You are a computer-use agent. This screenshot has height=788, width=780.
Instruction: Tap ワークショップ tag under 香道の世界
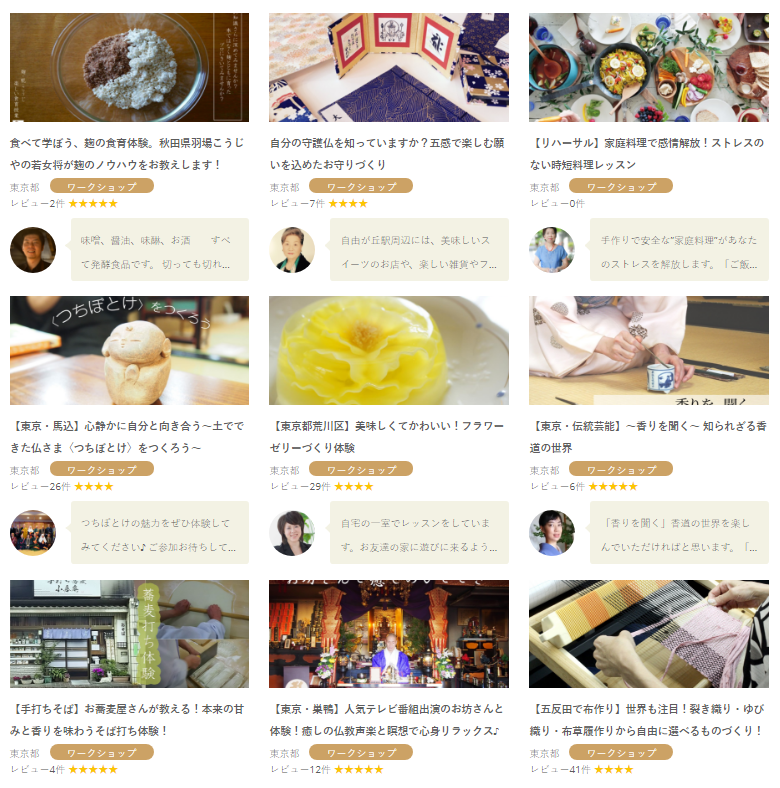point(621,469)
